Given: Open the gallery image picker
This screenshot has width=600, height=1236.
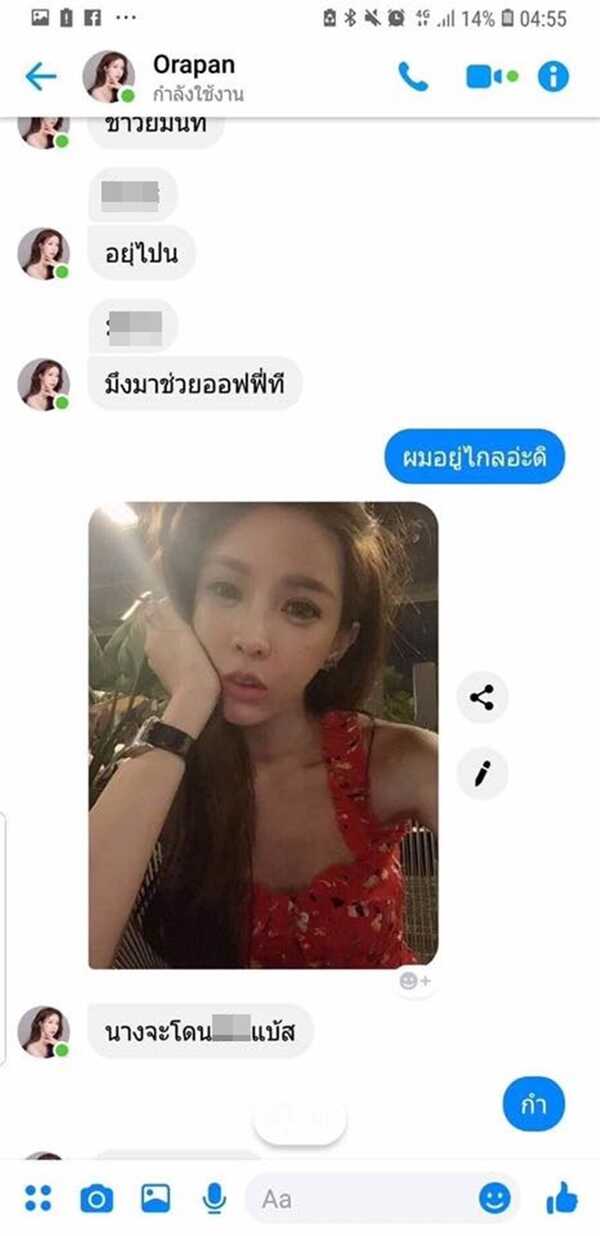Looking at the screenshot, I should click(x=155, y=1197).
